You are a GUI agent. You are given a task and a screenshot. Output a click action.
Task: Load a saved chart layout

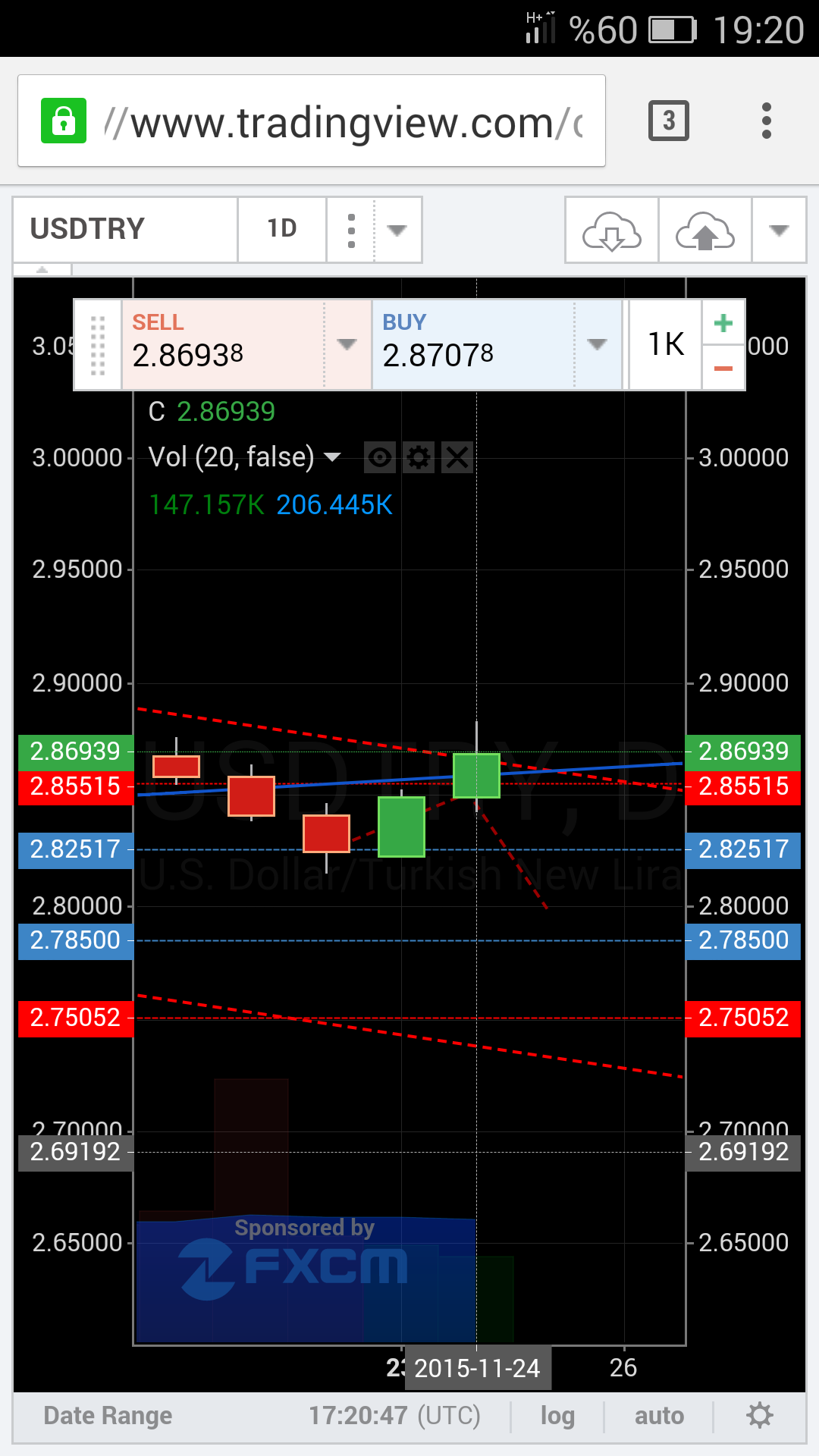pos(612,231)
